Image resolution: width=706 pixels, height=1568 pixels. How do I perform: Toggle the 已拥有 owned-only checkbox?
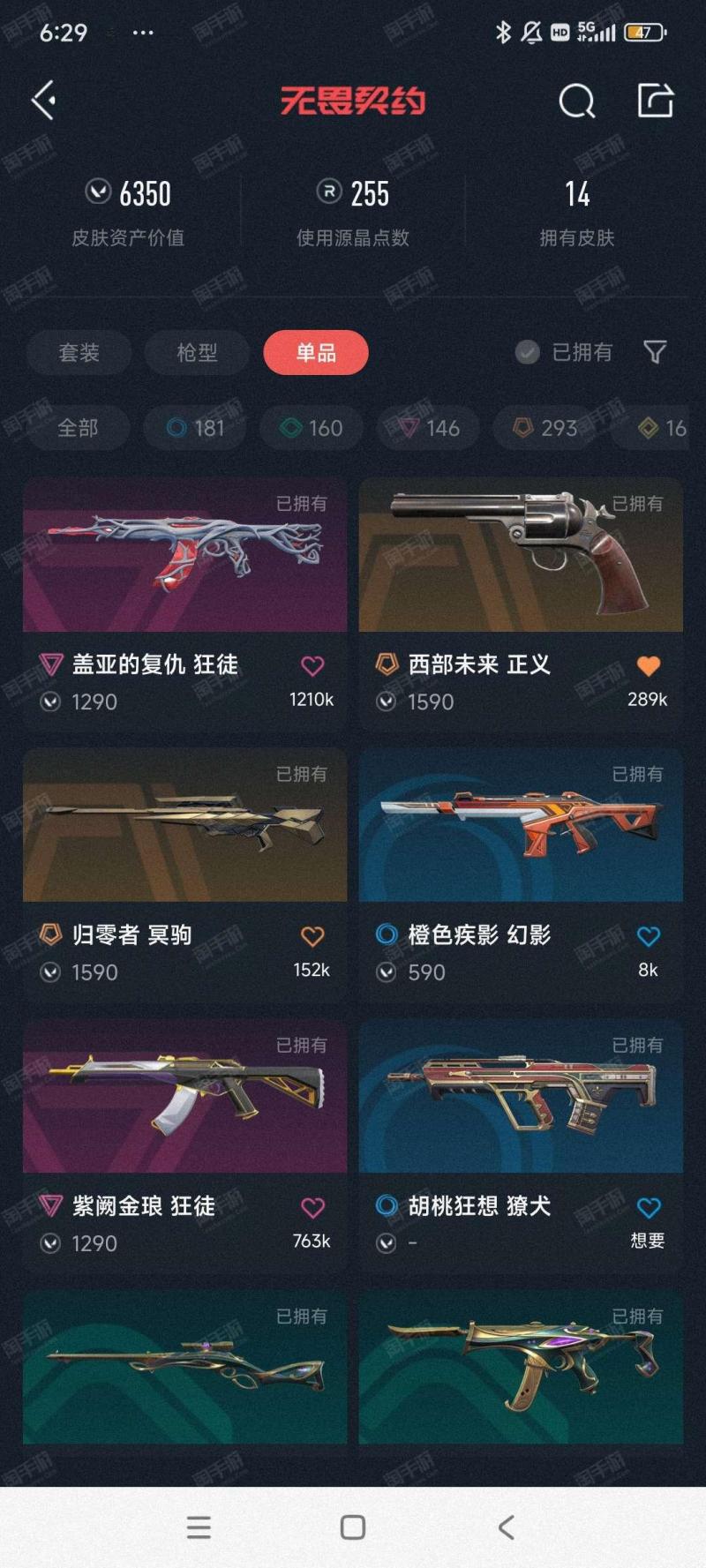[x=528, y=353]
